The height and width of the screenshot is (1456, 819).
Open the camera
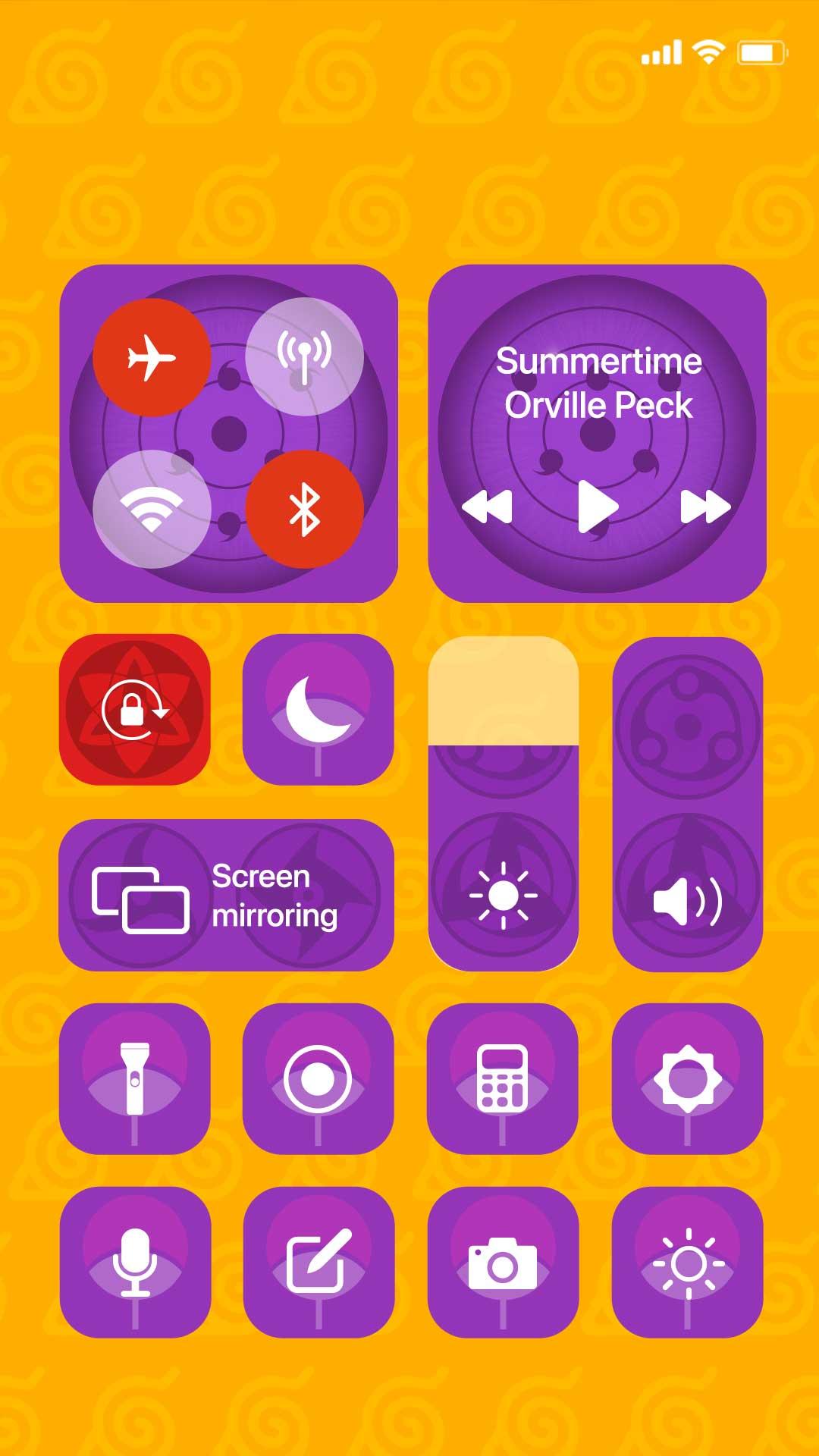point(503,1263)
